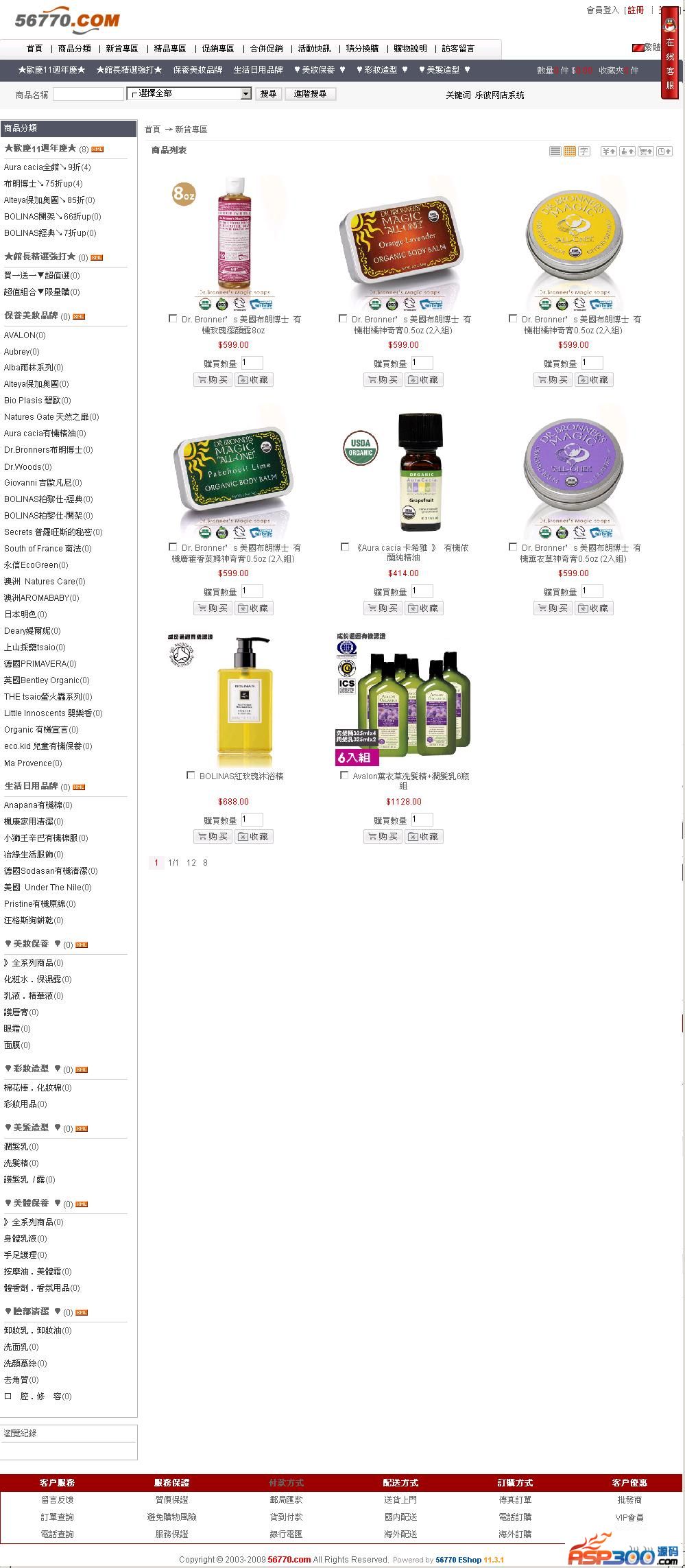Open 進階搜尋 advanced search

tap(311, 94)
